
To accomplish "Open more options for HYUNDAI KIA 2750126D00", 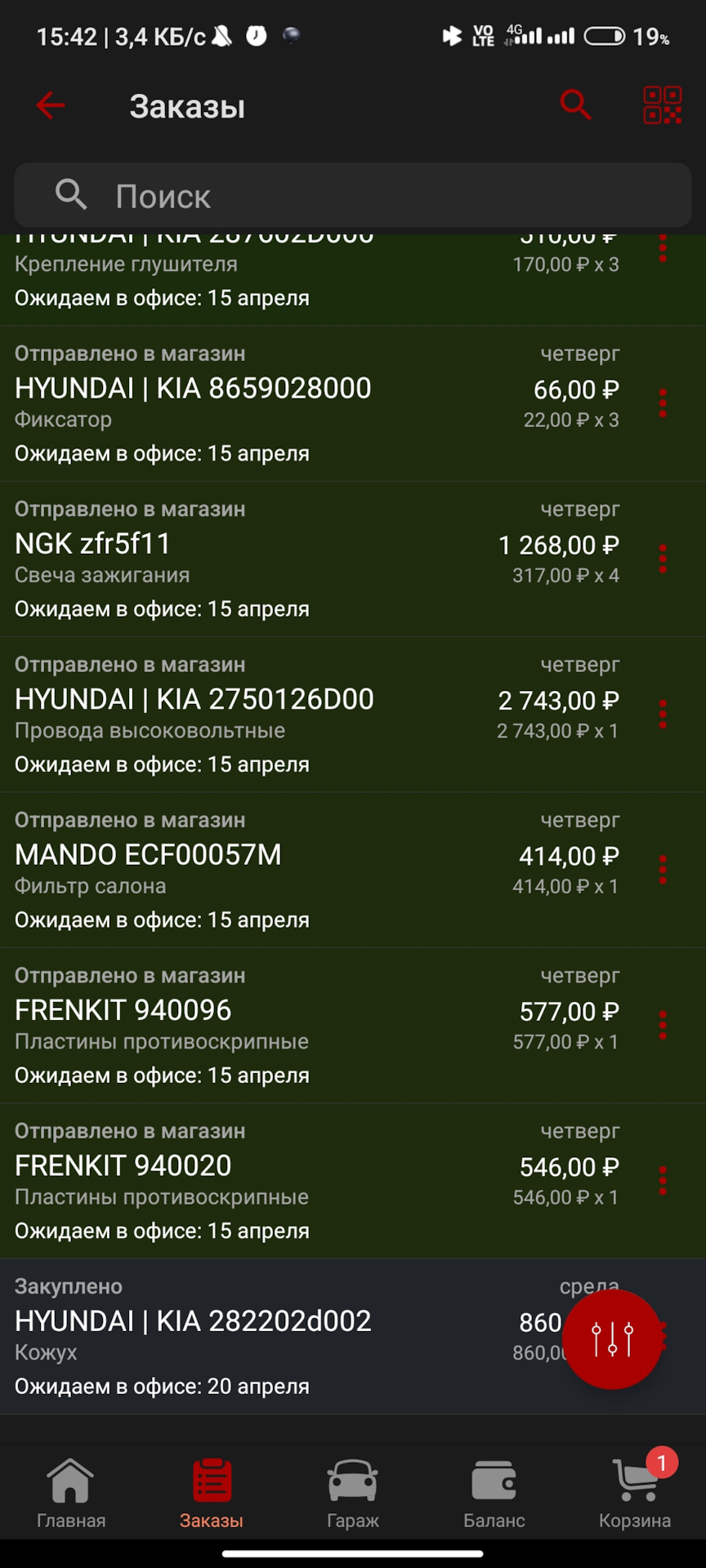I will pyautogui.click(x=663, y=715).
